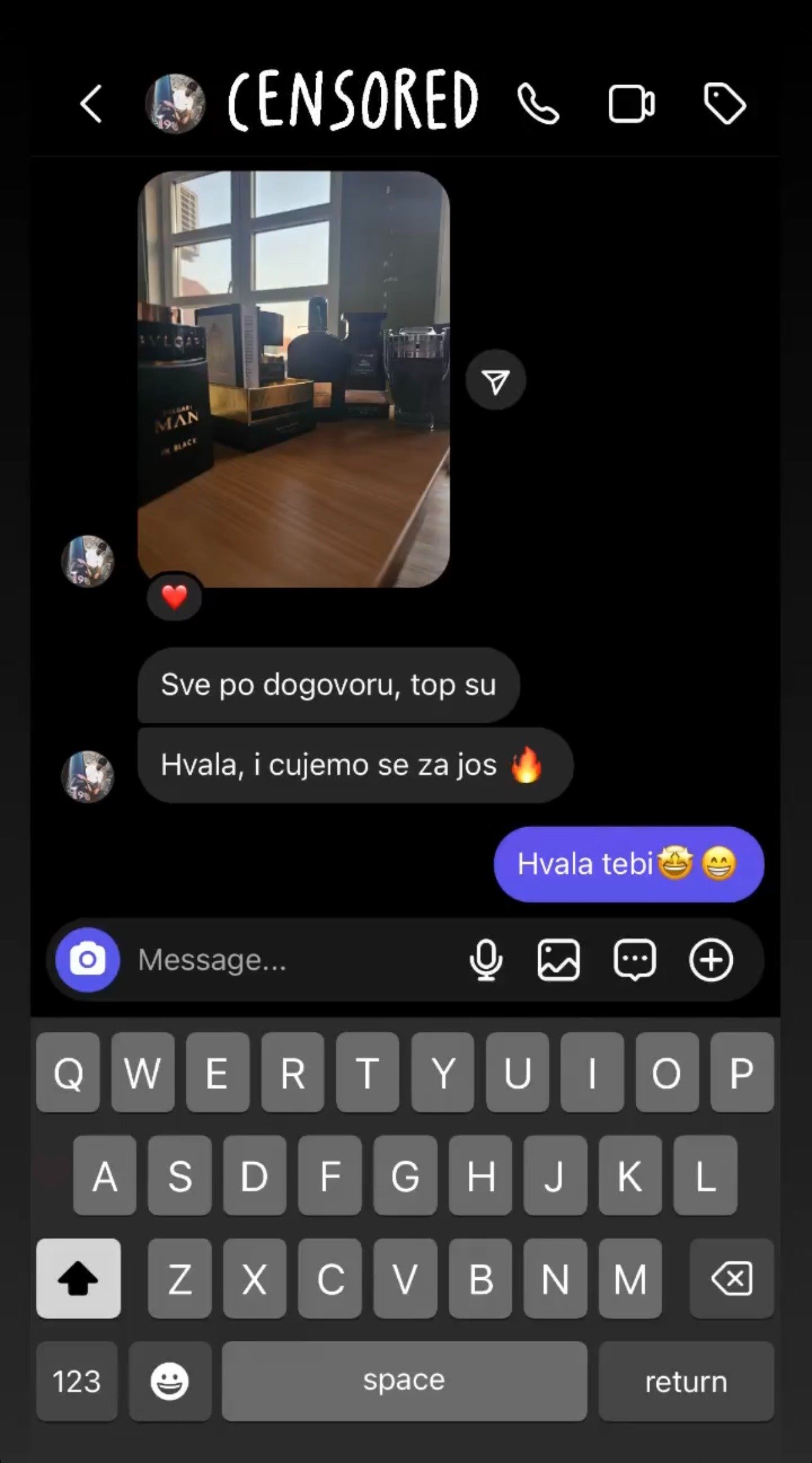Open the label tag icon
This screenshot has width=812, height=1463.
pyautogui.click(x=725, y=104)
